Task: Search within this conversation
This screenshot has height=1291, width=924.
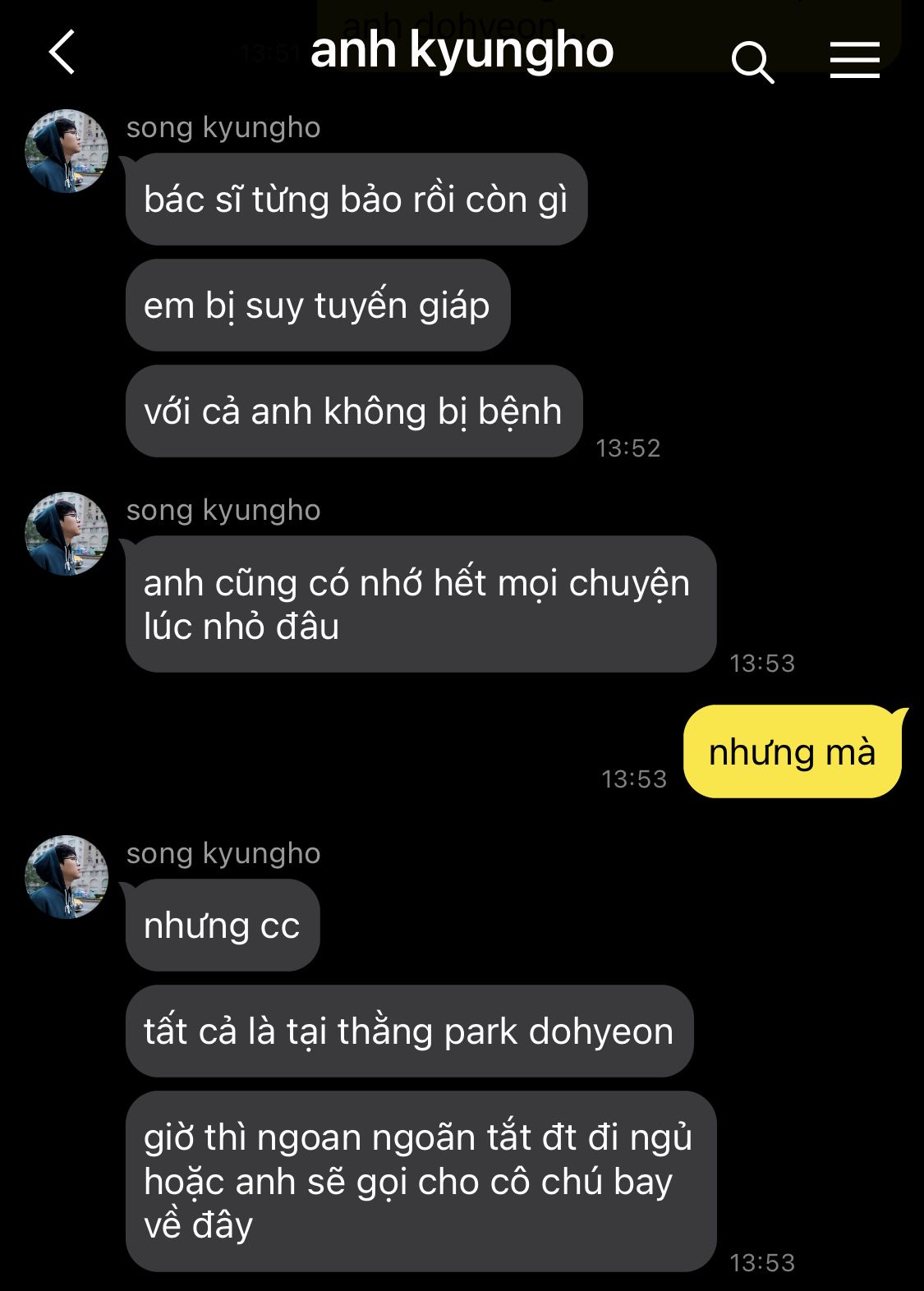Action: coord(752,62)
